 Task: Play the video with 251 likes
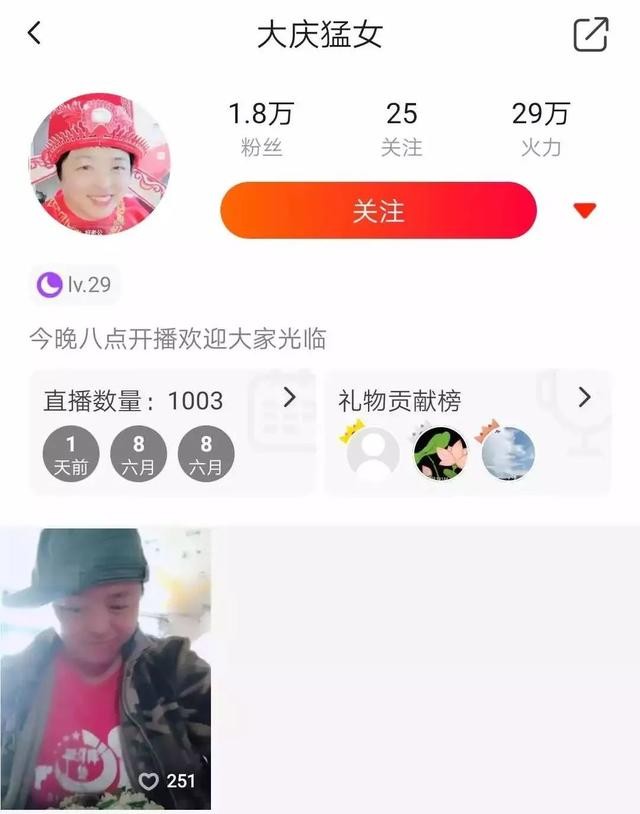[105, 668]
